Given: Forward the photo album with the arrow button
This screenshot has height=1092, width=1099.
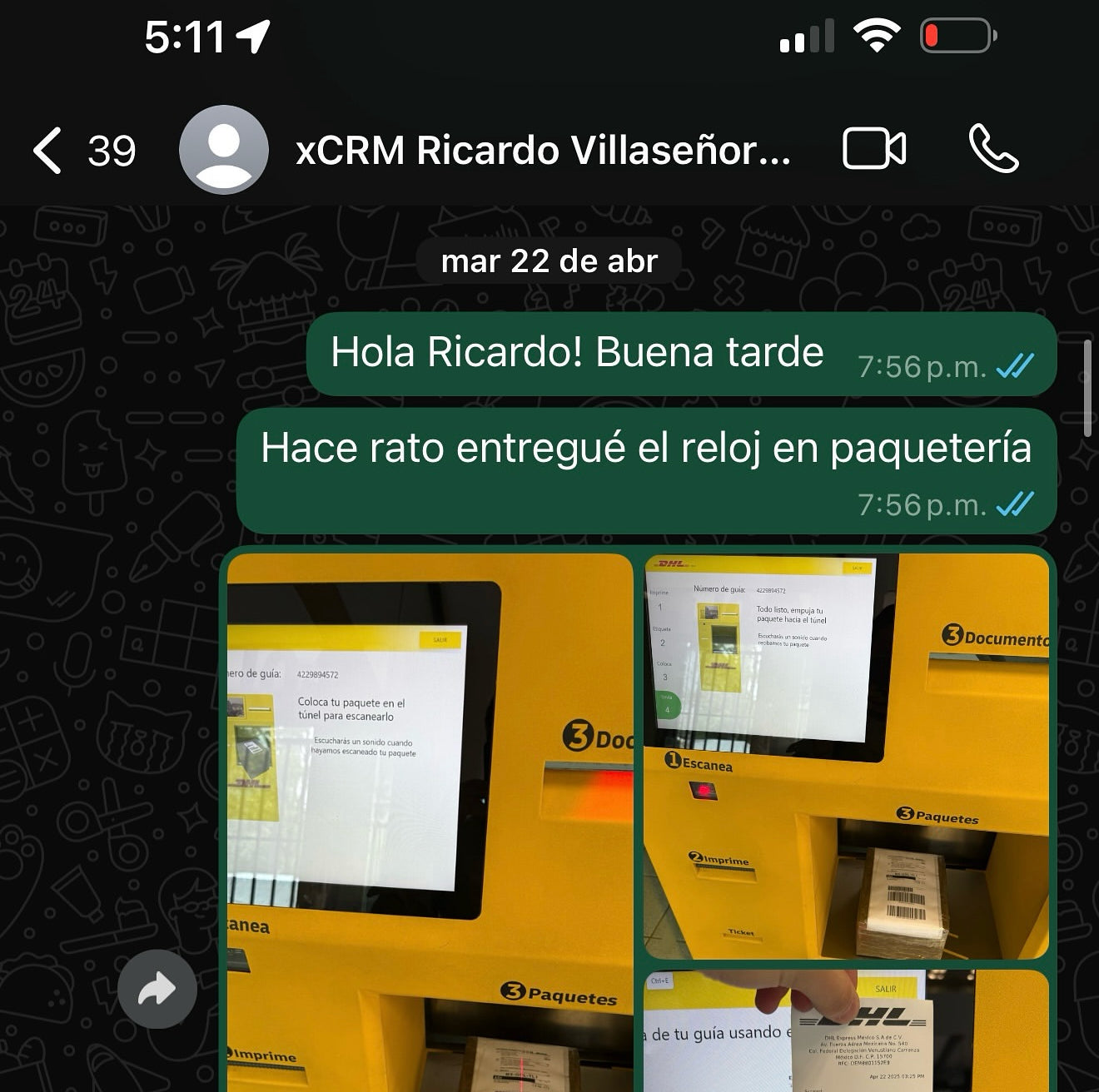Looking at the screenshot, I should coord(157,990).
